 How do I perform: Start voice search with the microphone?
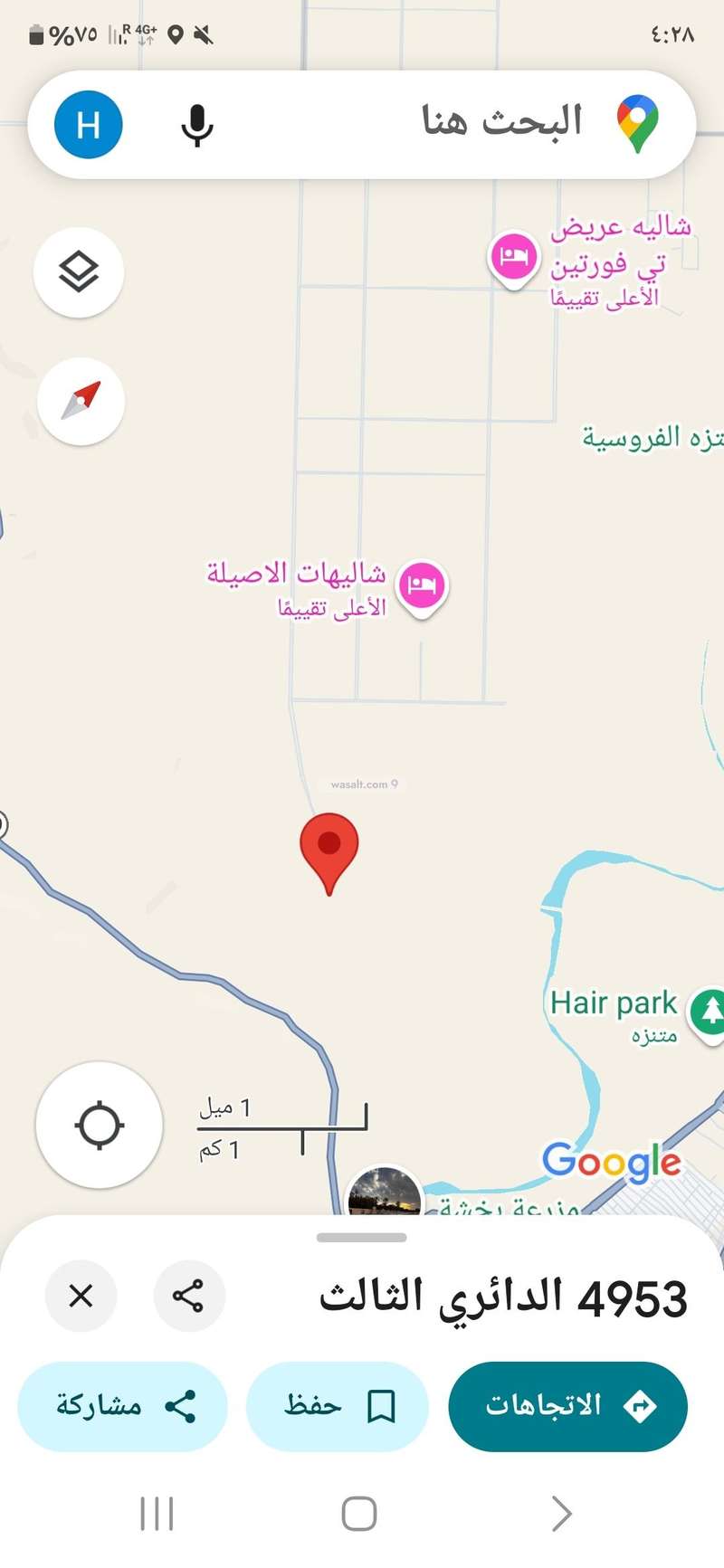pyautogui.click(x=196, y=124)
